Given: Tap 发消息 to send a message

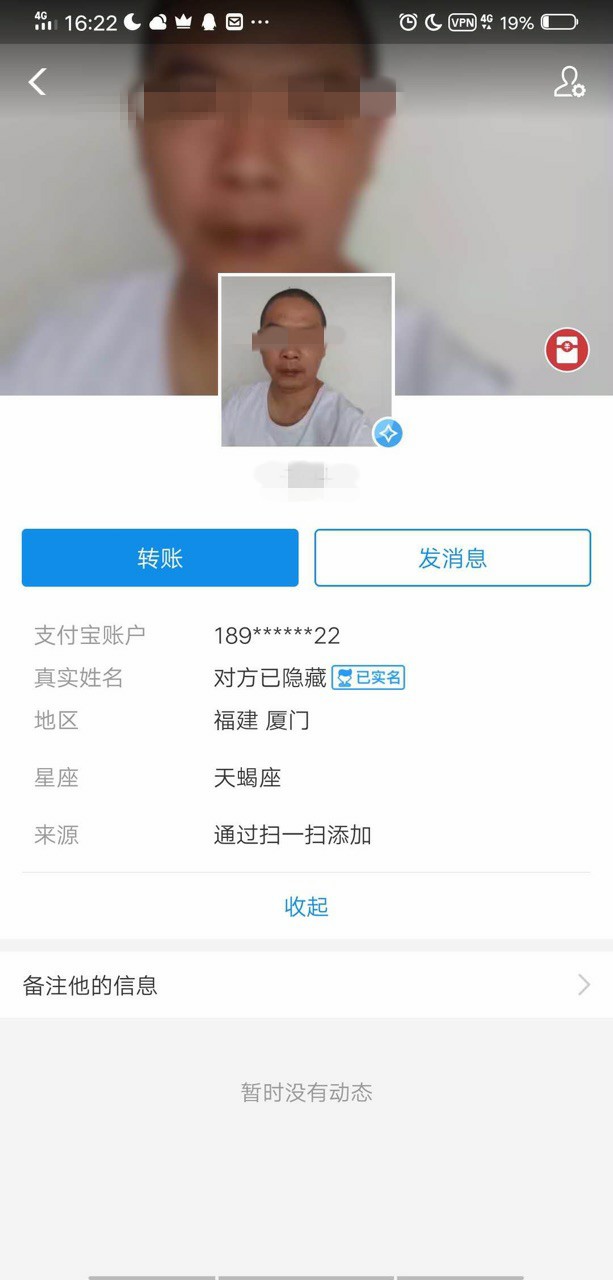Looking at the screenshot, I should click(452, 558).
